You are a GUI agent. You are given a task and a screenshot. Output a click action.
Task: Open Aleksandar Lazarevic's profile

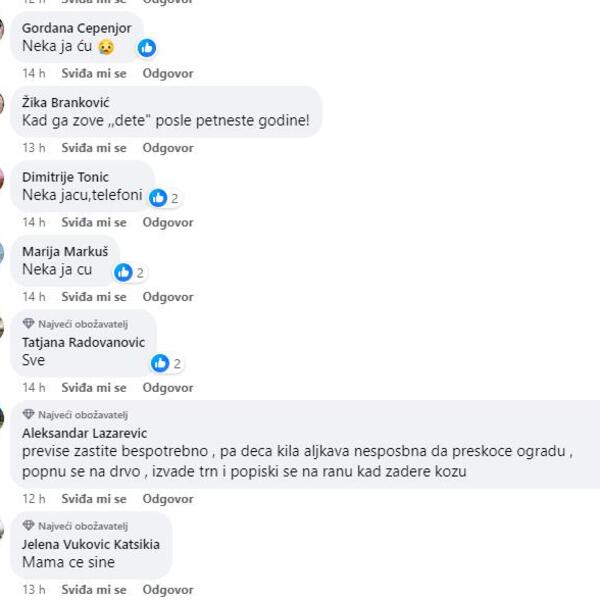(83, 433)
